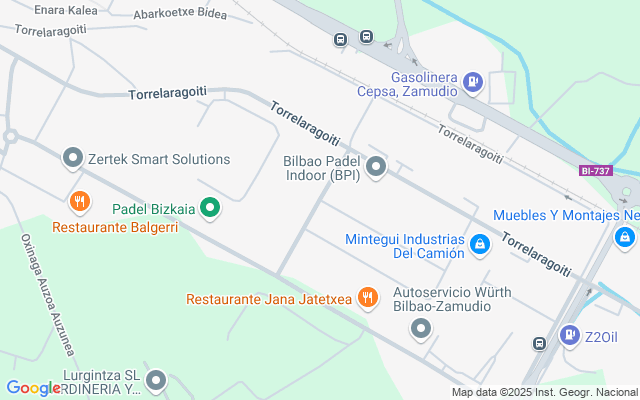Select the Autoservicio Würth Bilbao-Zamudio pin
This screenshot has width=640, height=400.
tap(422, 328)
